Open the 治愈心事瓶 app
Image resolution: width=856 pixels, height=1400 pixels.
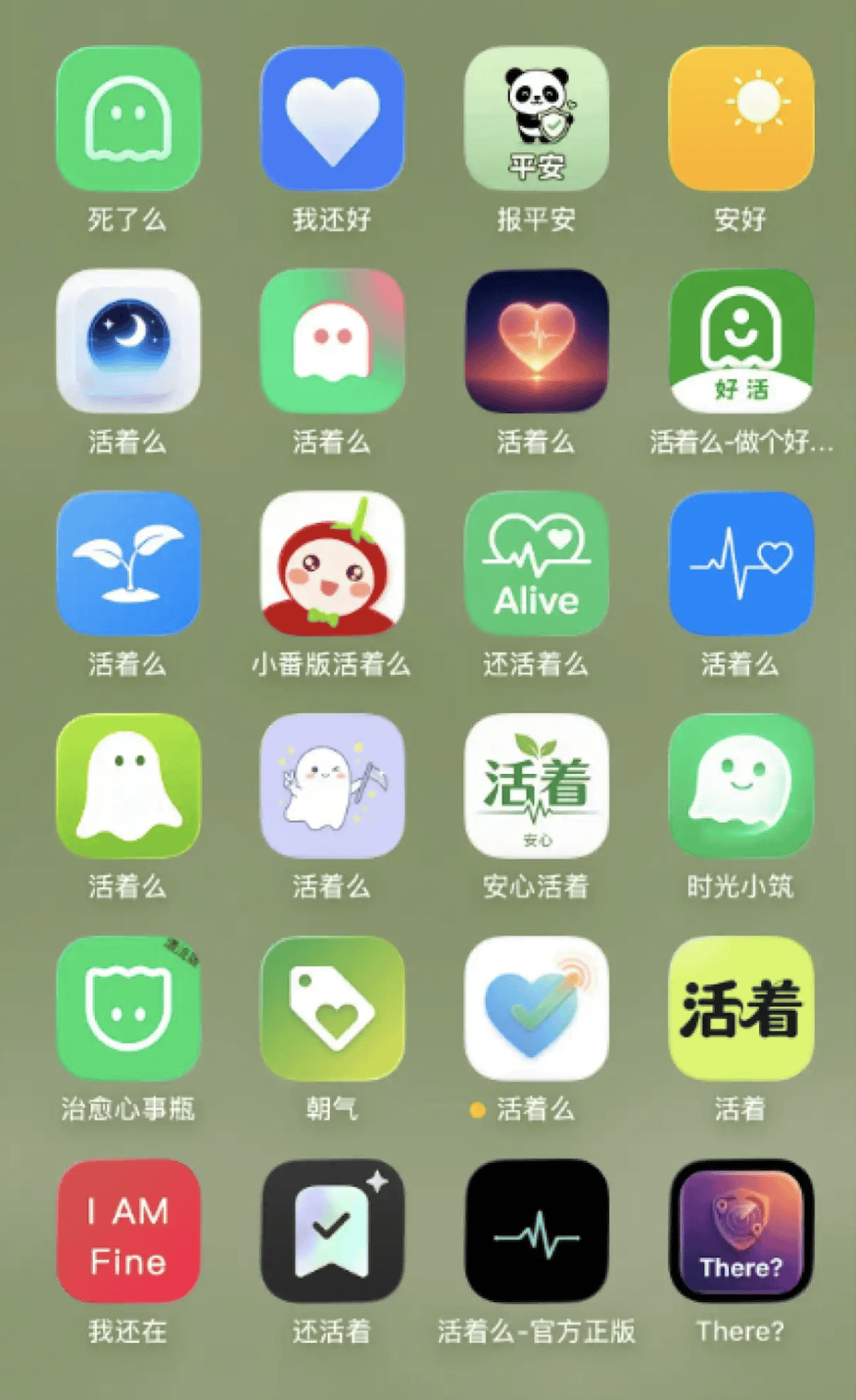click(x=129, y=1009)
